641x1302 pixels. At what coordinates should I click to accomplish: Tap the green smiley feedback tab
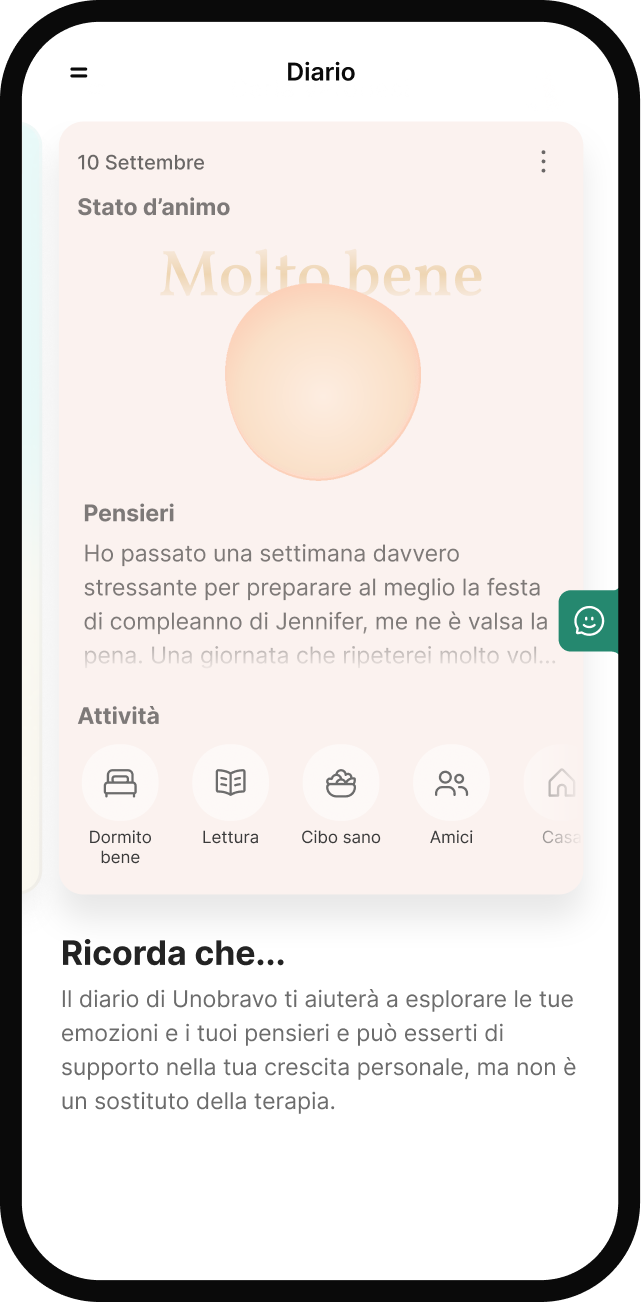[589, 621]
